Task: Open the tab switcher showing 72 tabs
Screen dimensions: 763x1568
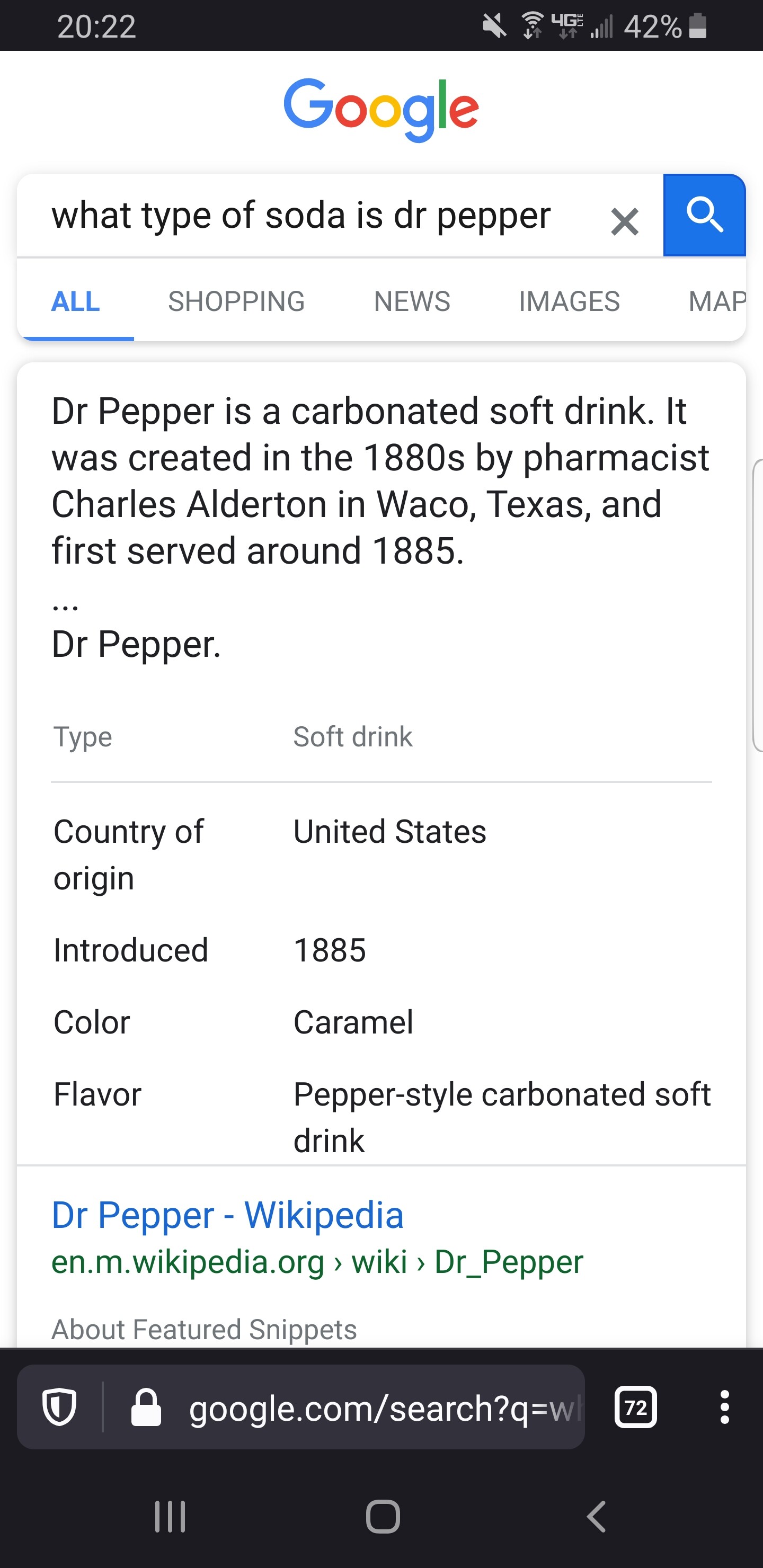Action: click(636, 1406)
